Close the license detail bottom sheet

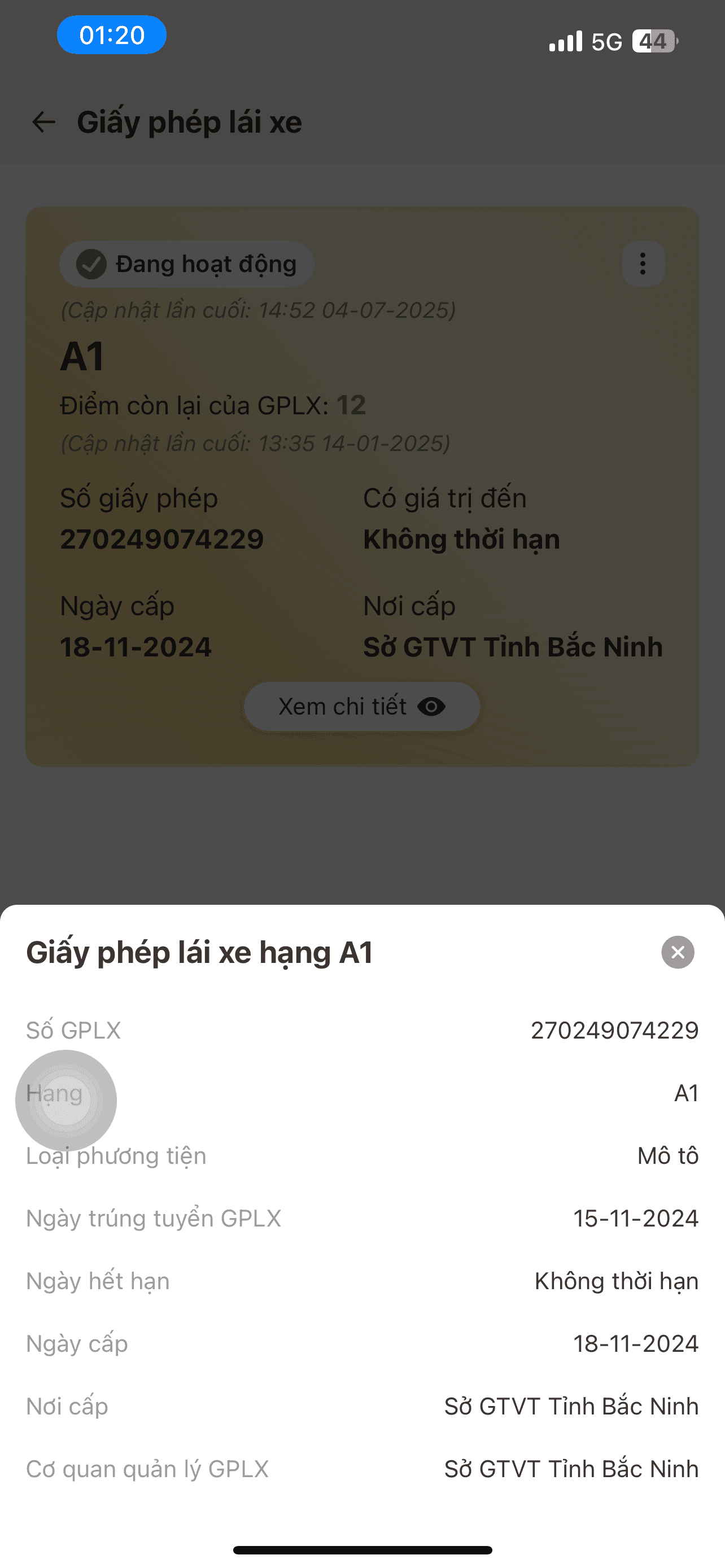tap(677, 952)
